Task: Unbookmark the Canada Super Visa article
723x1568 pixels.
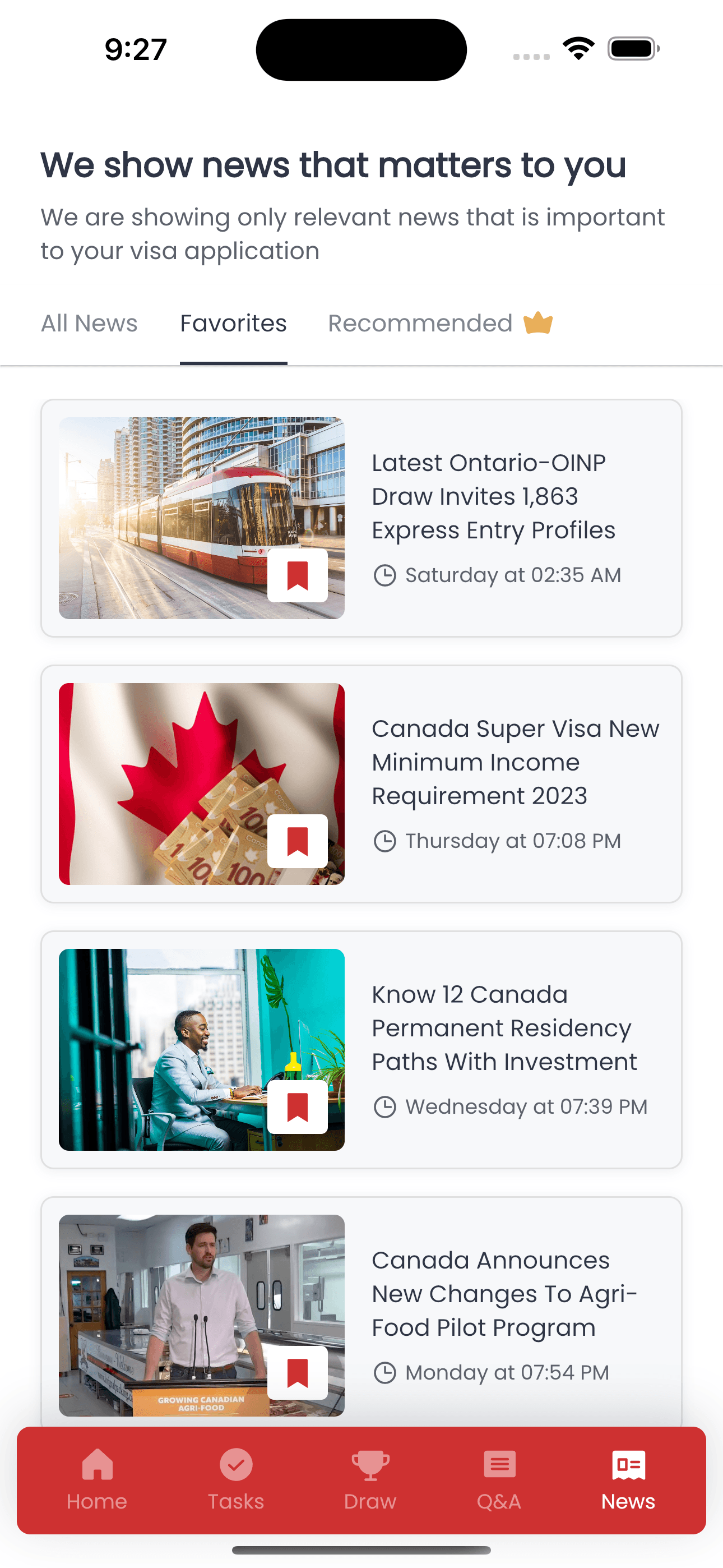Action: (298, 841)
